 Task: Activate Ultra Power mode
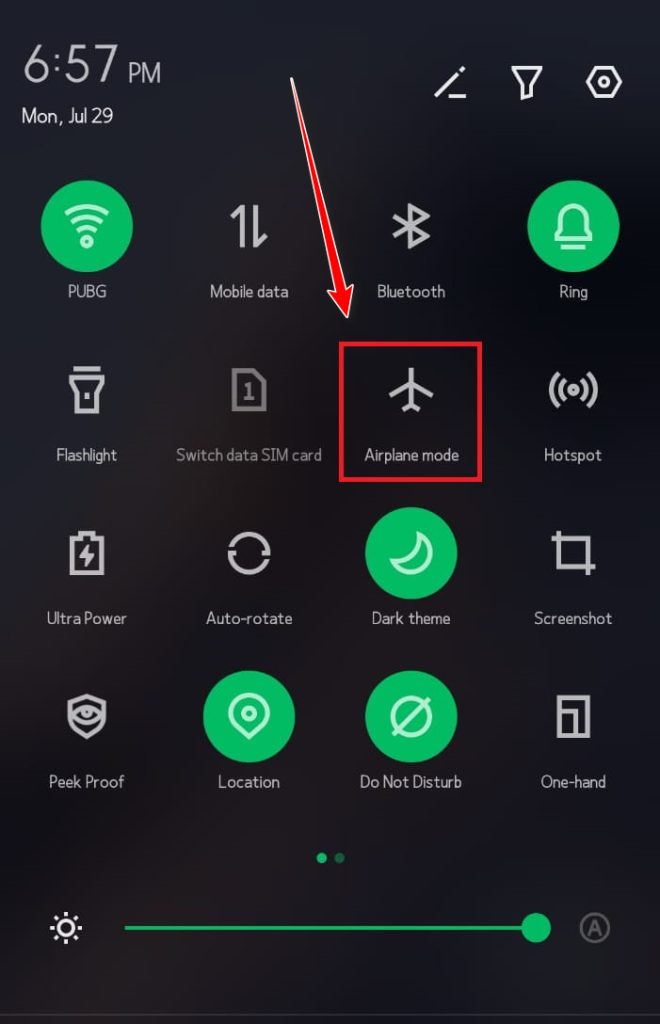click(x=86, y=553)
